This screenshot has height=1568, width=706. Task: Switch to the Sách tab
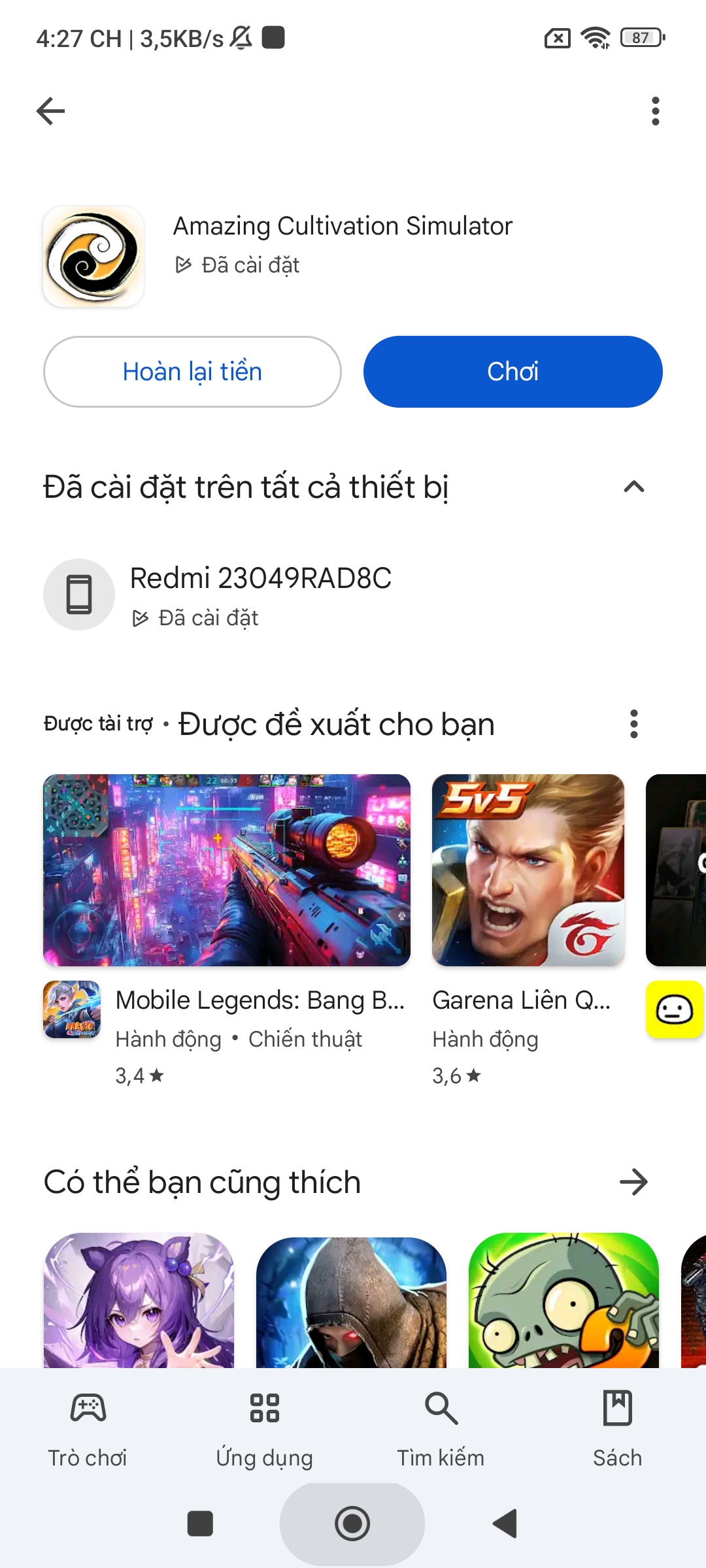[x=617, y=1428]
